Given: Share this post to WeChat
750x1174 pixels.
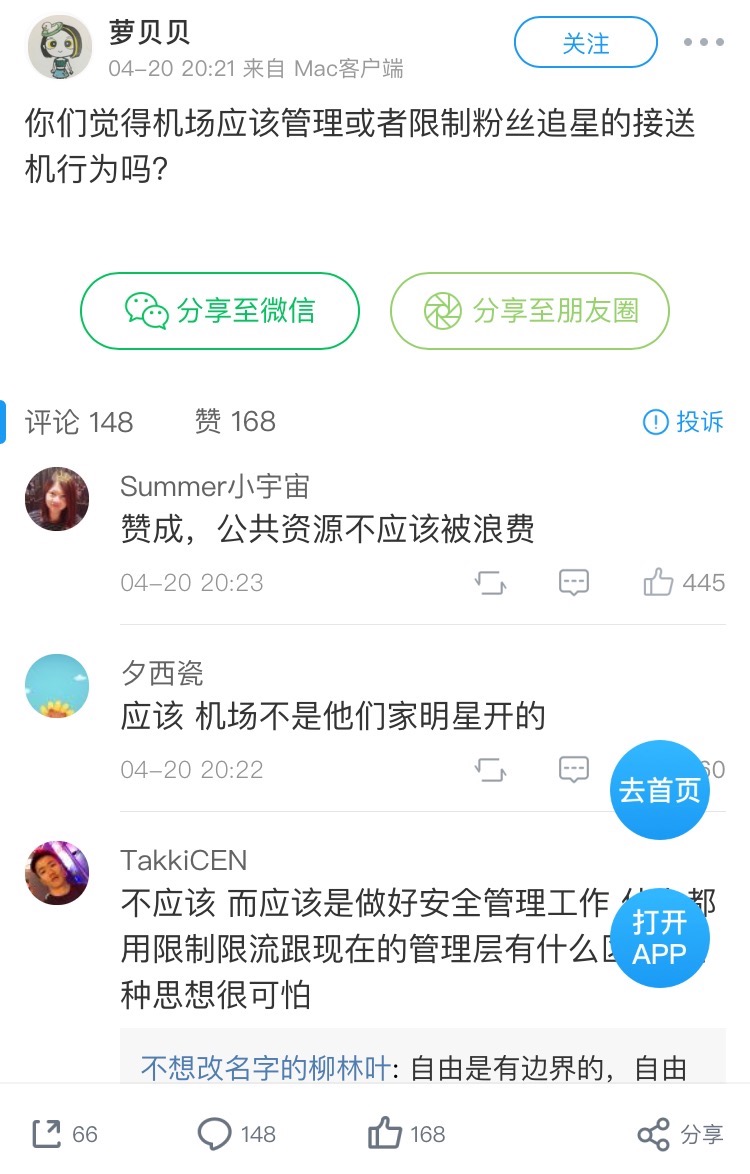Looking at the screenshot, I should pos(219,311).
